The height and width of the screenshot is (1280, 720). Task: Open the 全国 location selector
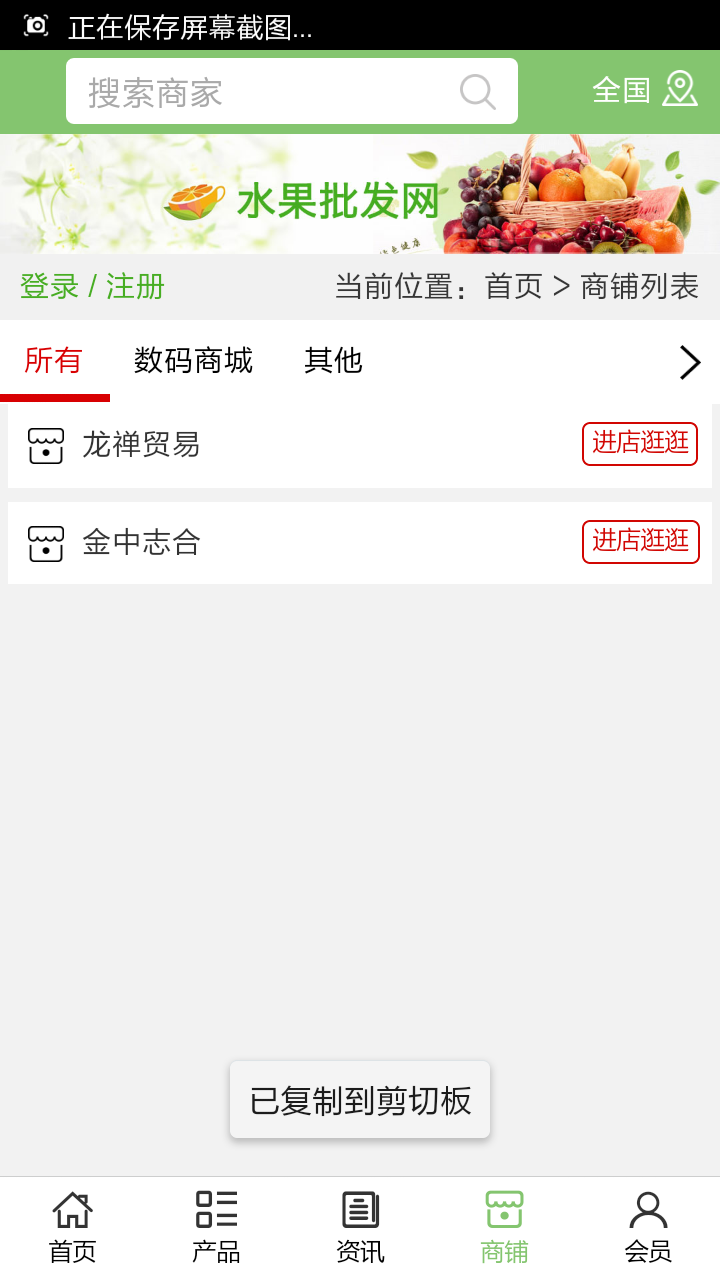click(x=644, y=90)
